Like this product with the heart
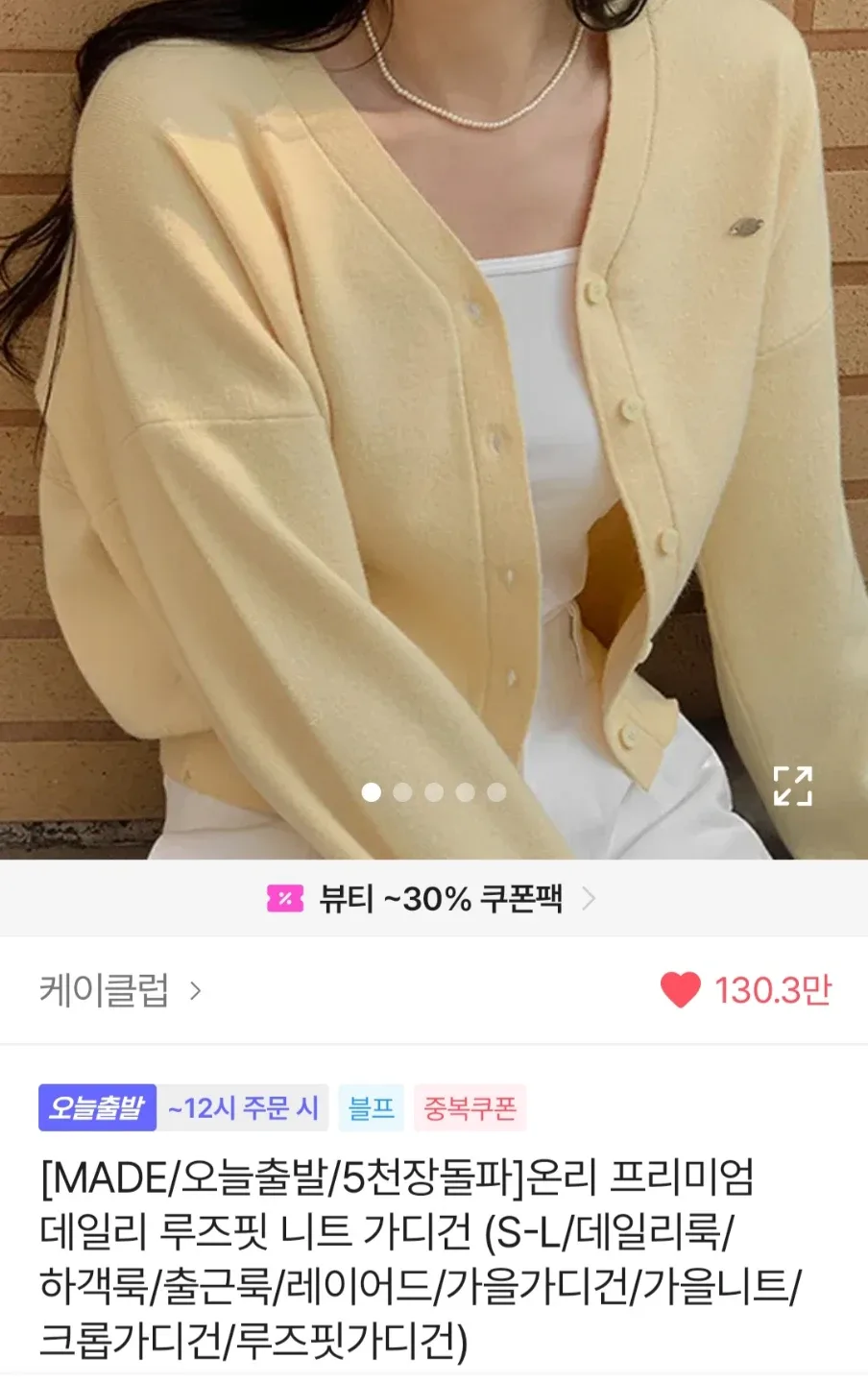This screenshot has height=1383, width=868. pyautogui.click(x=681, y=990)
